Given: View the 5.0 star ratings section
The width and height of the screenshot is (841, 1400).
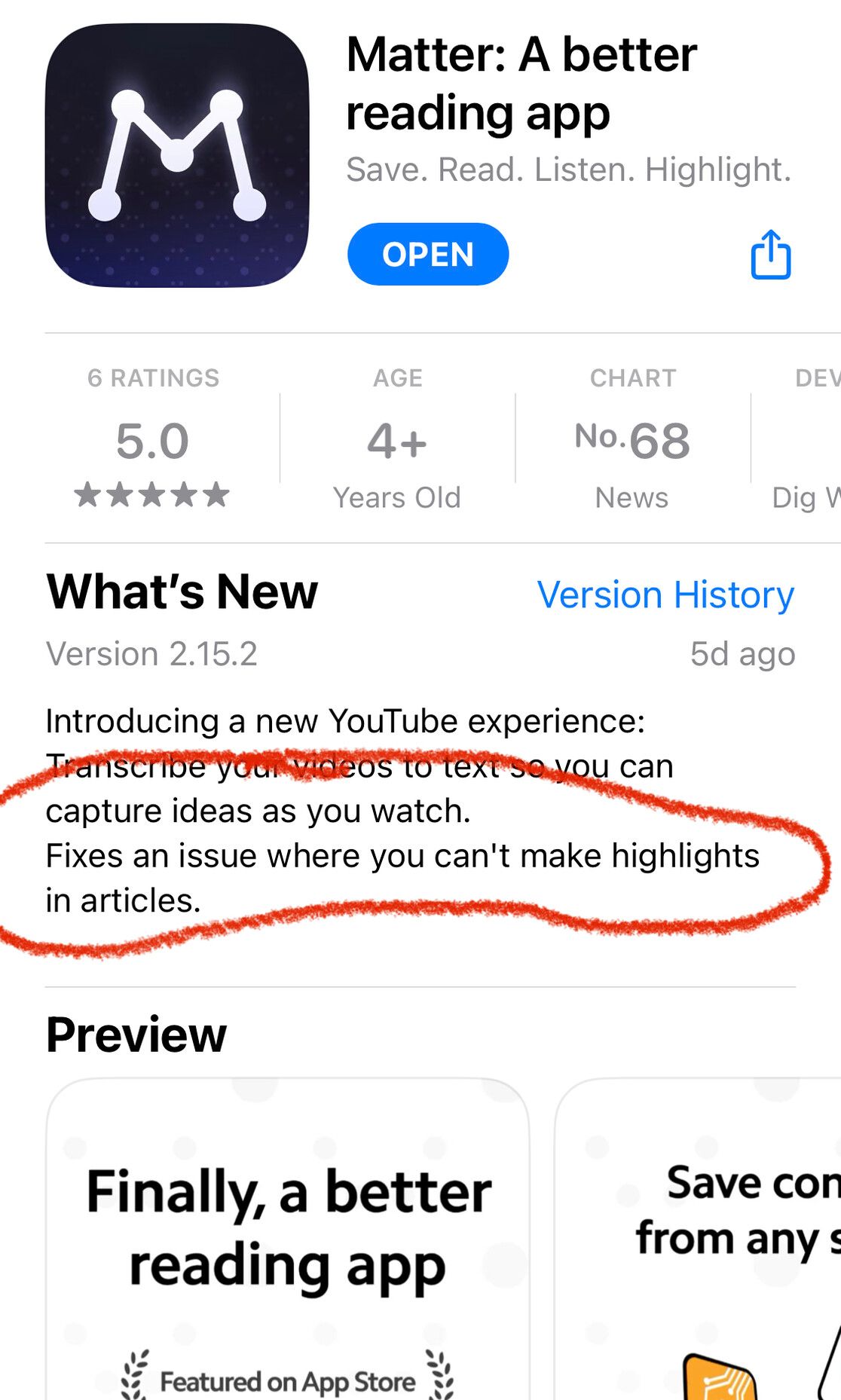Looking at the screenshot, I should tap(153, 441).
